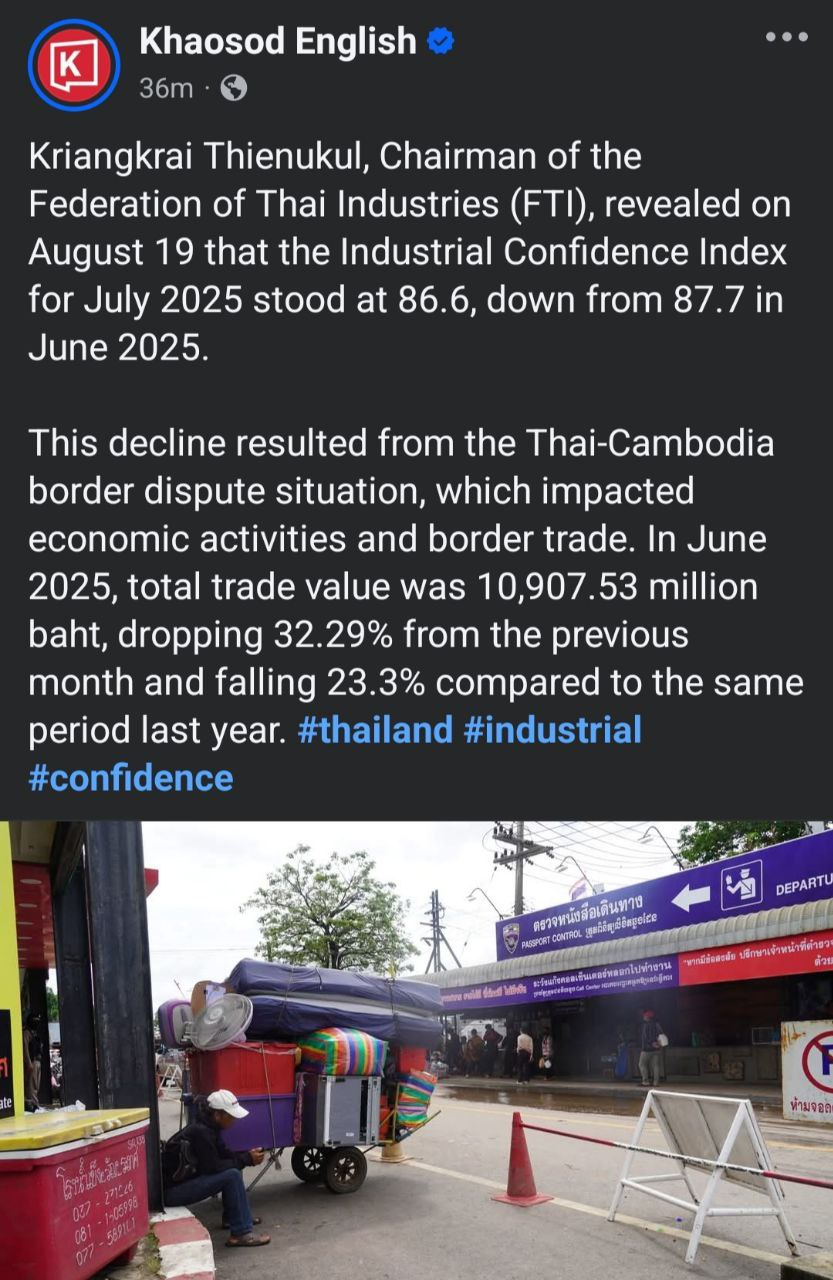View the border checkpoint photo full screen

pos(416,1050)
